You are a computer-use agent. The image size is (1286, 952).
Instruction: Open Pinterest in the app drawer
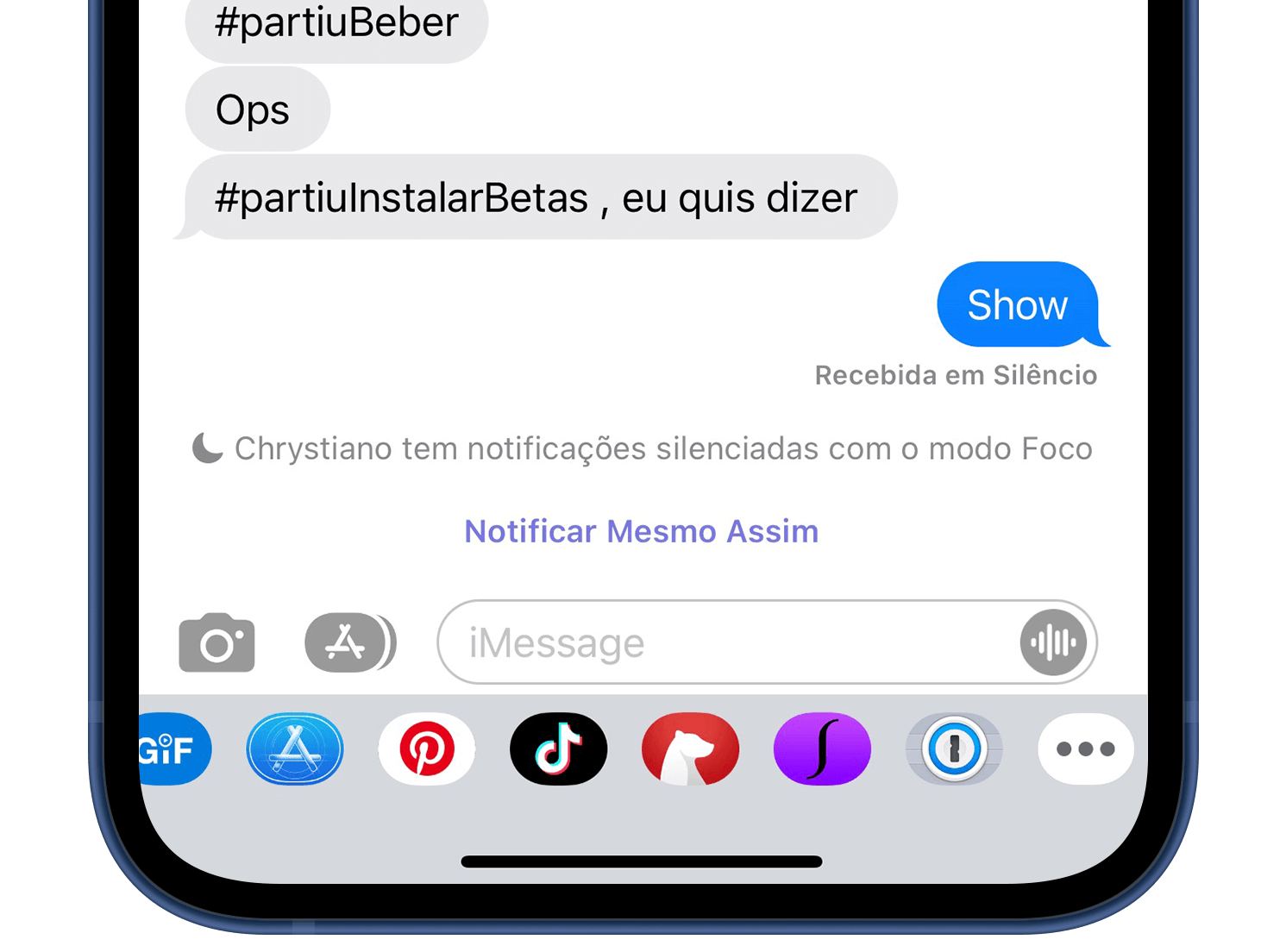[x=427, y=749]
